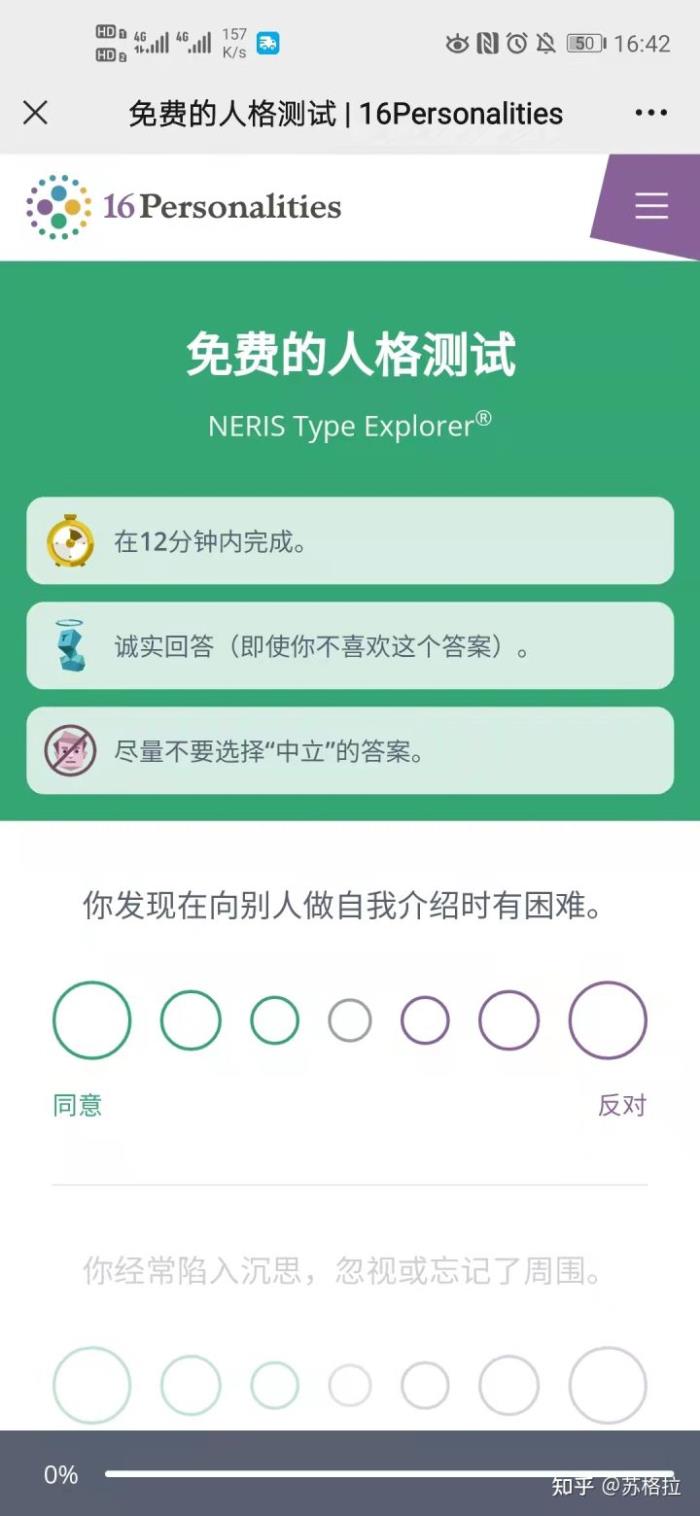
Task: Go to 16Personalities home via logo
Action: [x=183, y=206]
